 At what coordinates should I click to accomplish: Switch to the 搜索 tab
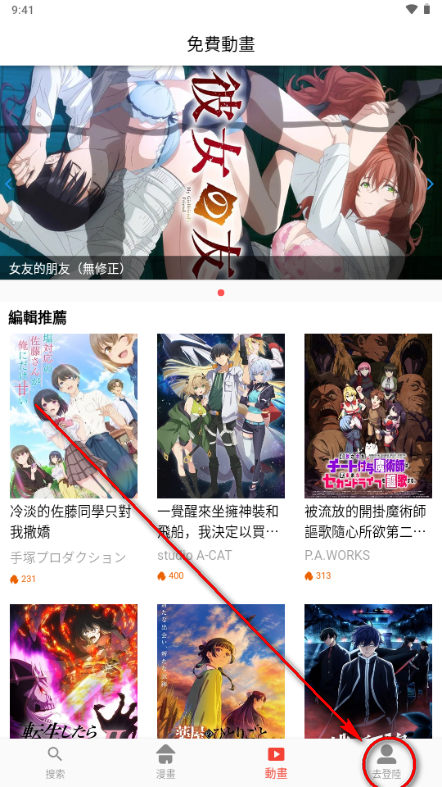pyautogui.click(x=55, y=763)
